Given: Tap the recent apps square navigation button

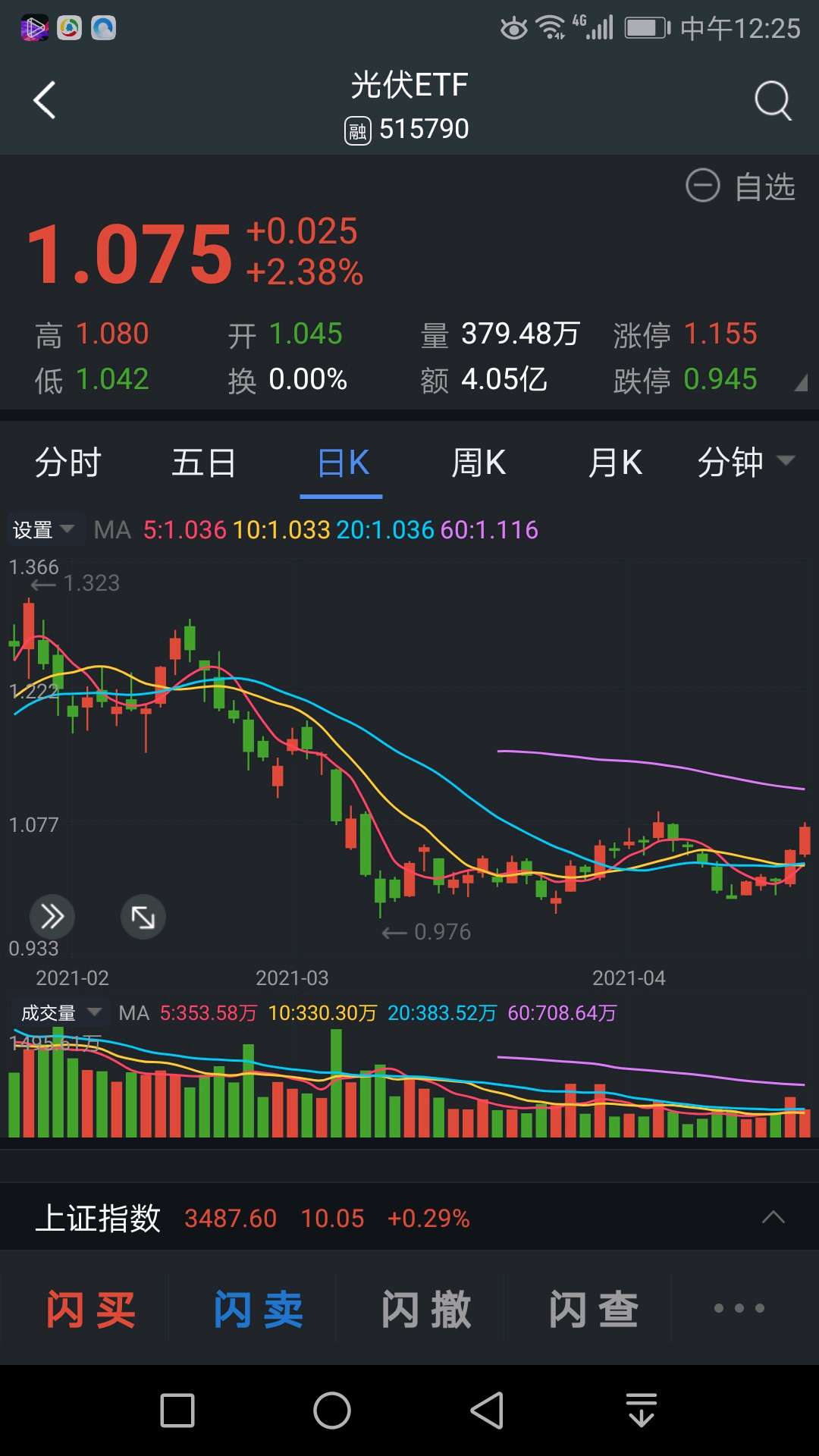Looking at the screenshot, I should point(176,1409).
